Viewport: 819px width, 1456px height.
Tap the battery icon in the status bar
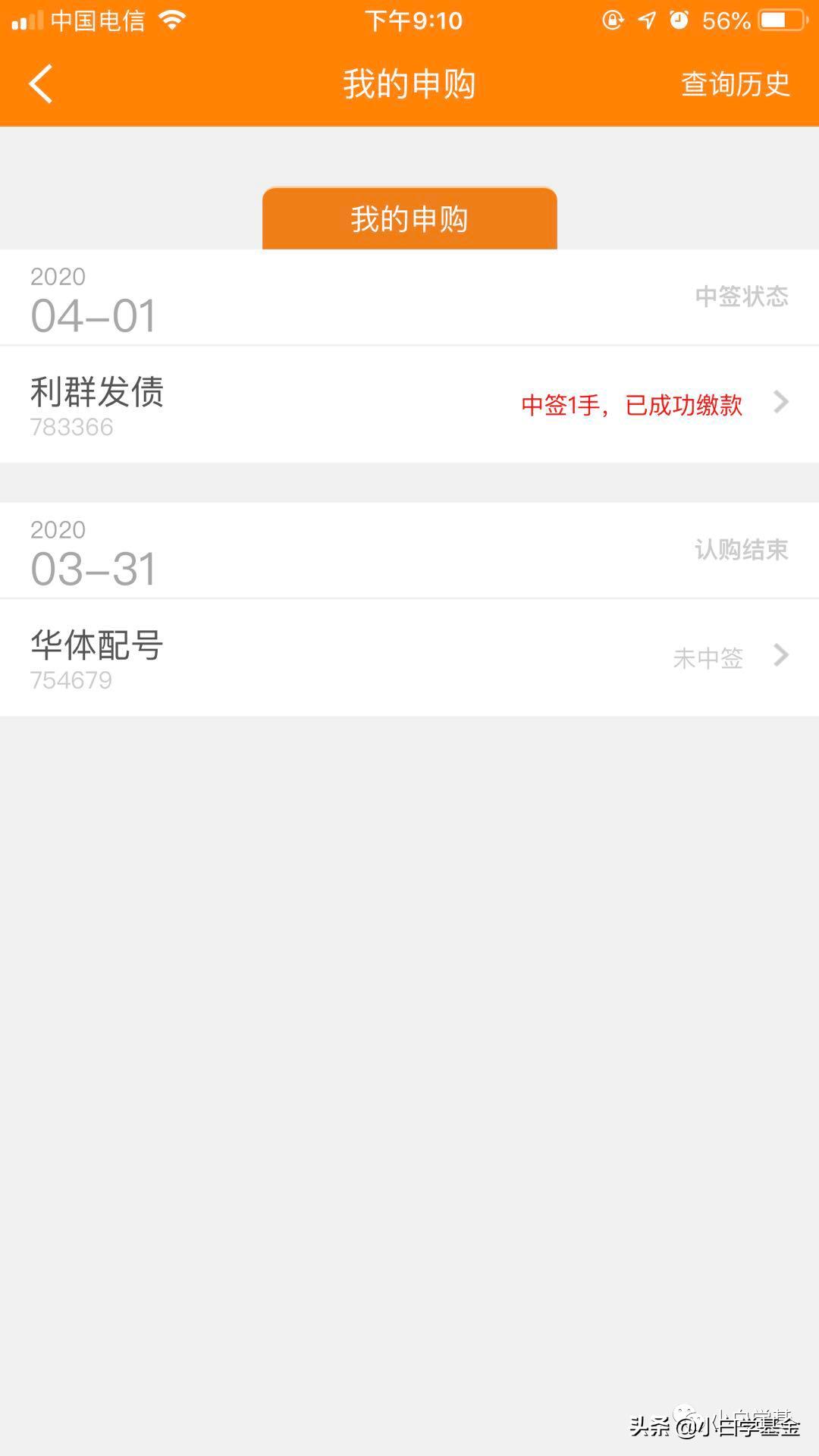[x=781, y=20]
